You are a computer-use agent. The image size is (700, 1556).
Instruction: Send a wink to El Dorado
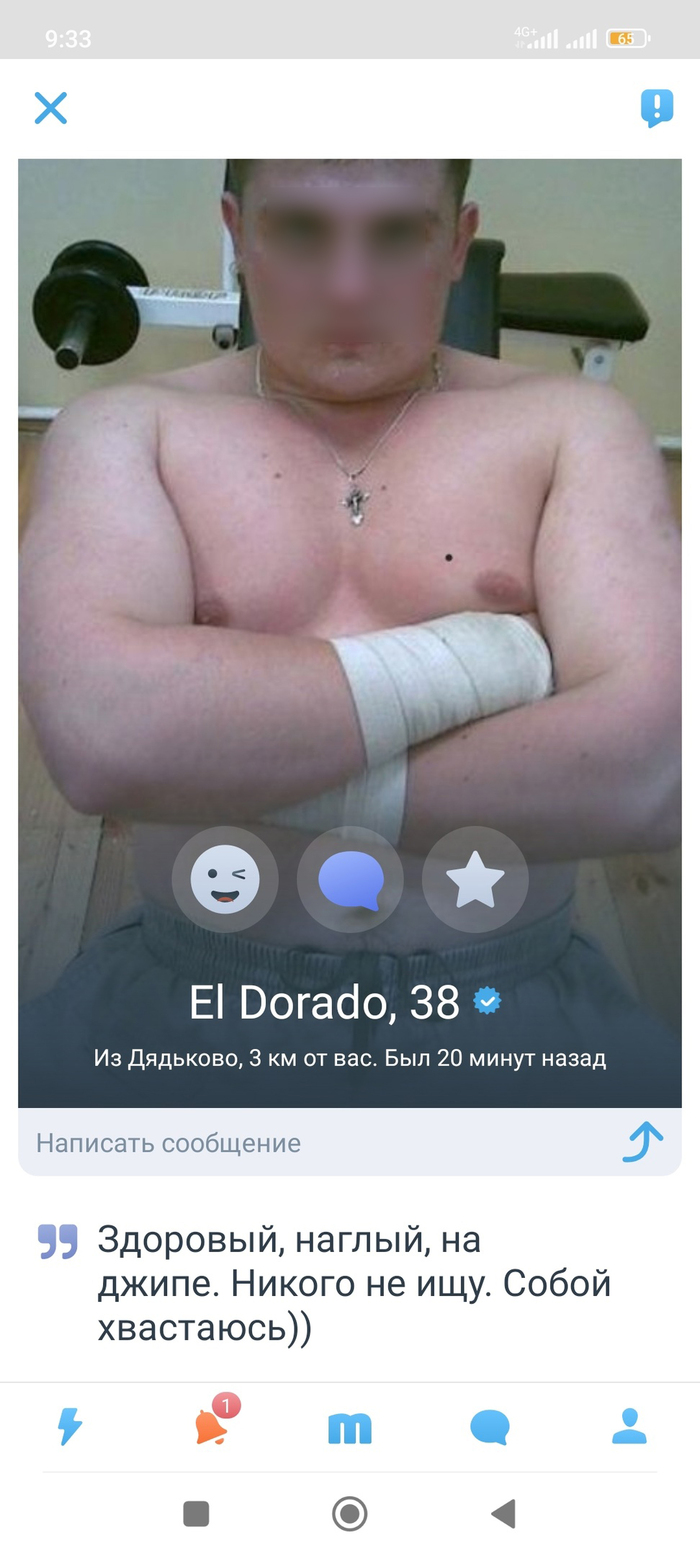(x=225, y=879)
